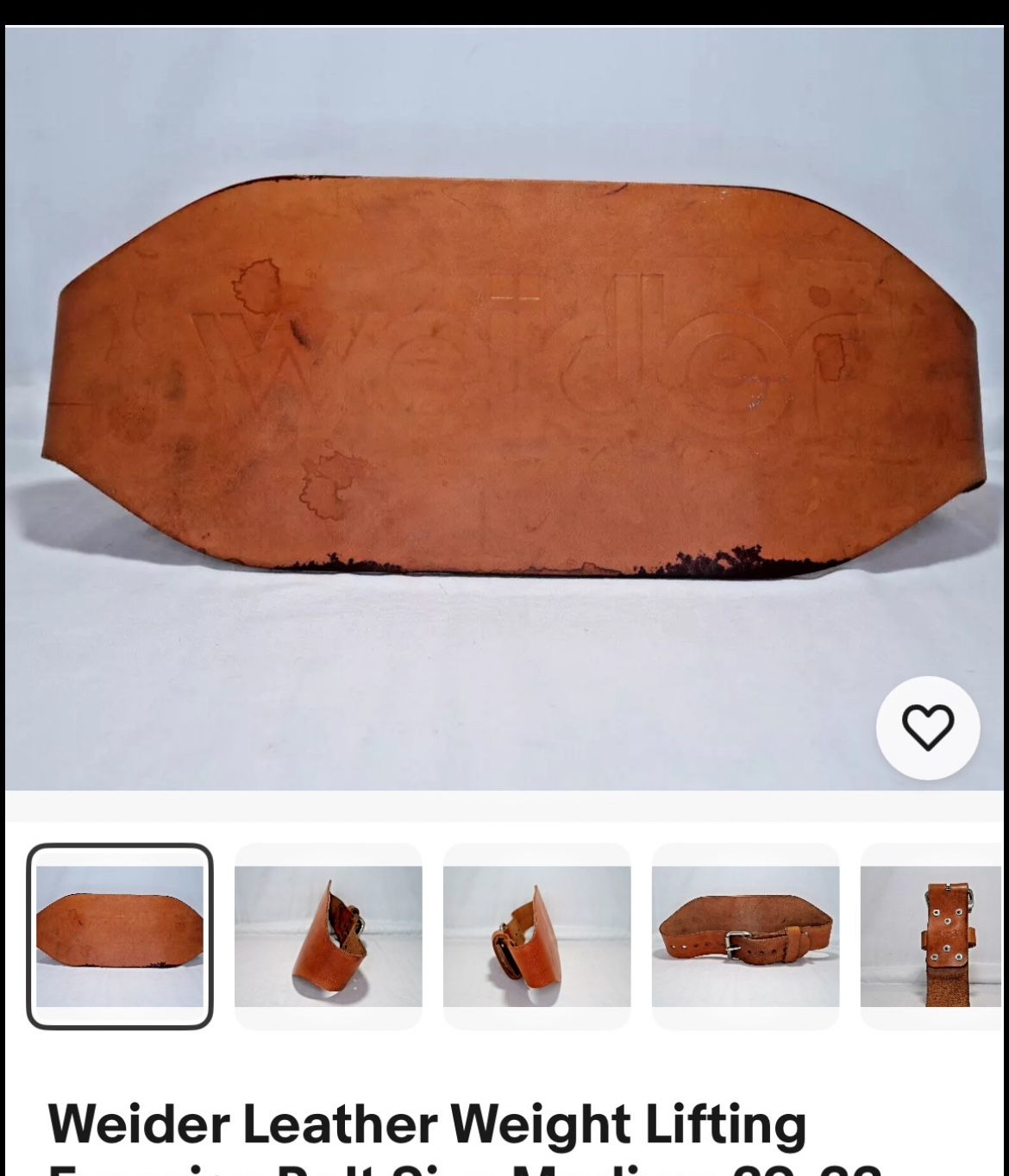
Task: Open fifth thumbnail showing belt rivets close-up
Action: click(933, 936)
